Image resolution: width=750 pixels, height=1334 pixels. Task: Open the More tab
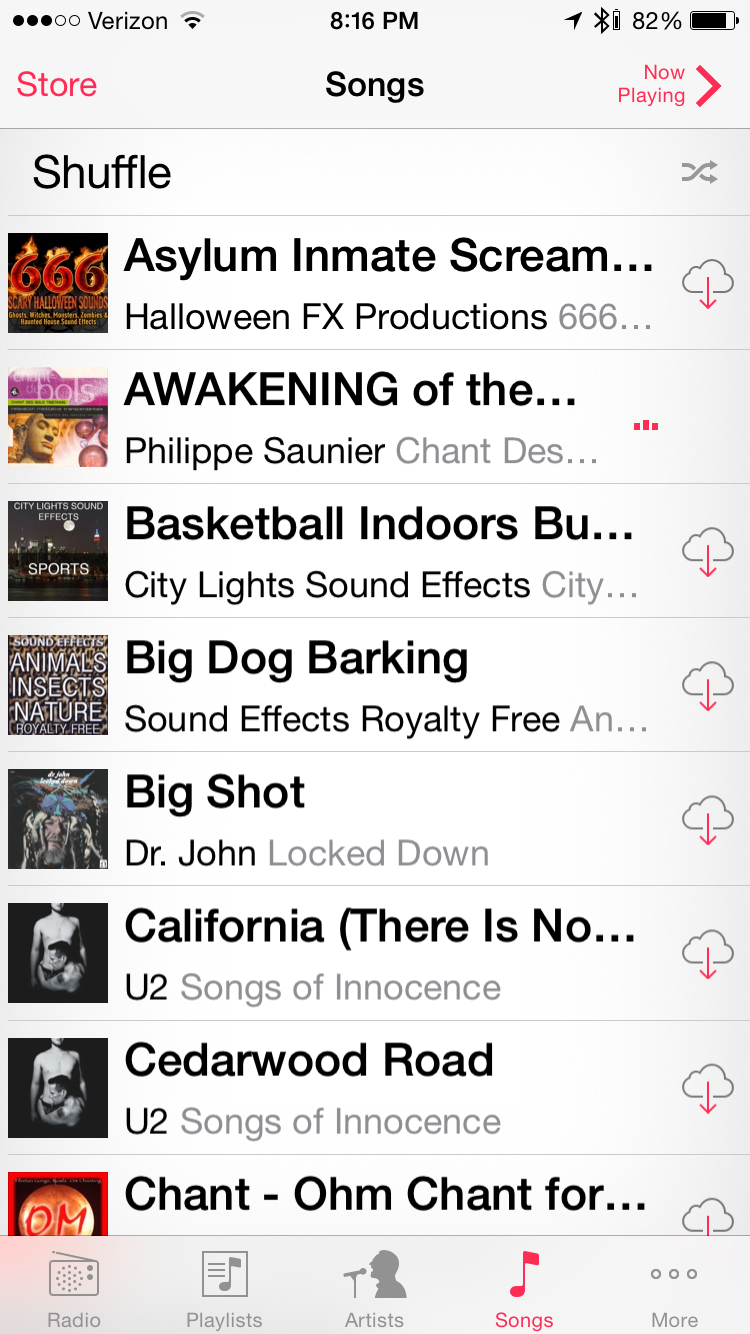(x=674, y=1290)
